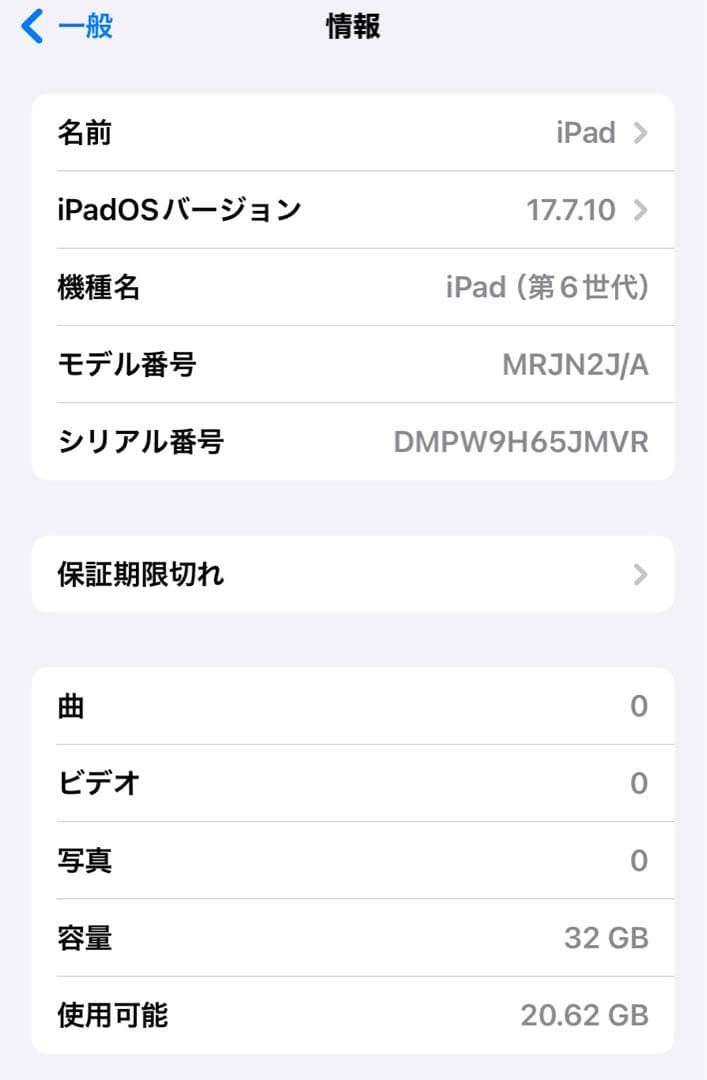The image size is (707, 1080).
Task: Open 保証期限切れ coverage details
Action: coord(353,574)
